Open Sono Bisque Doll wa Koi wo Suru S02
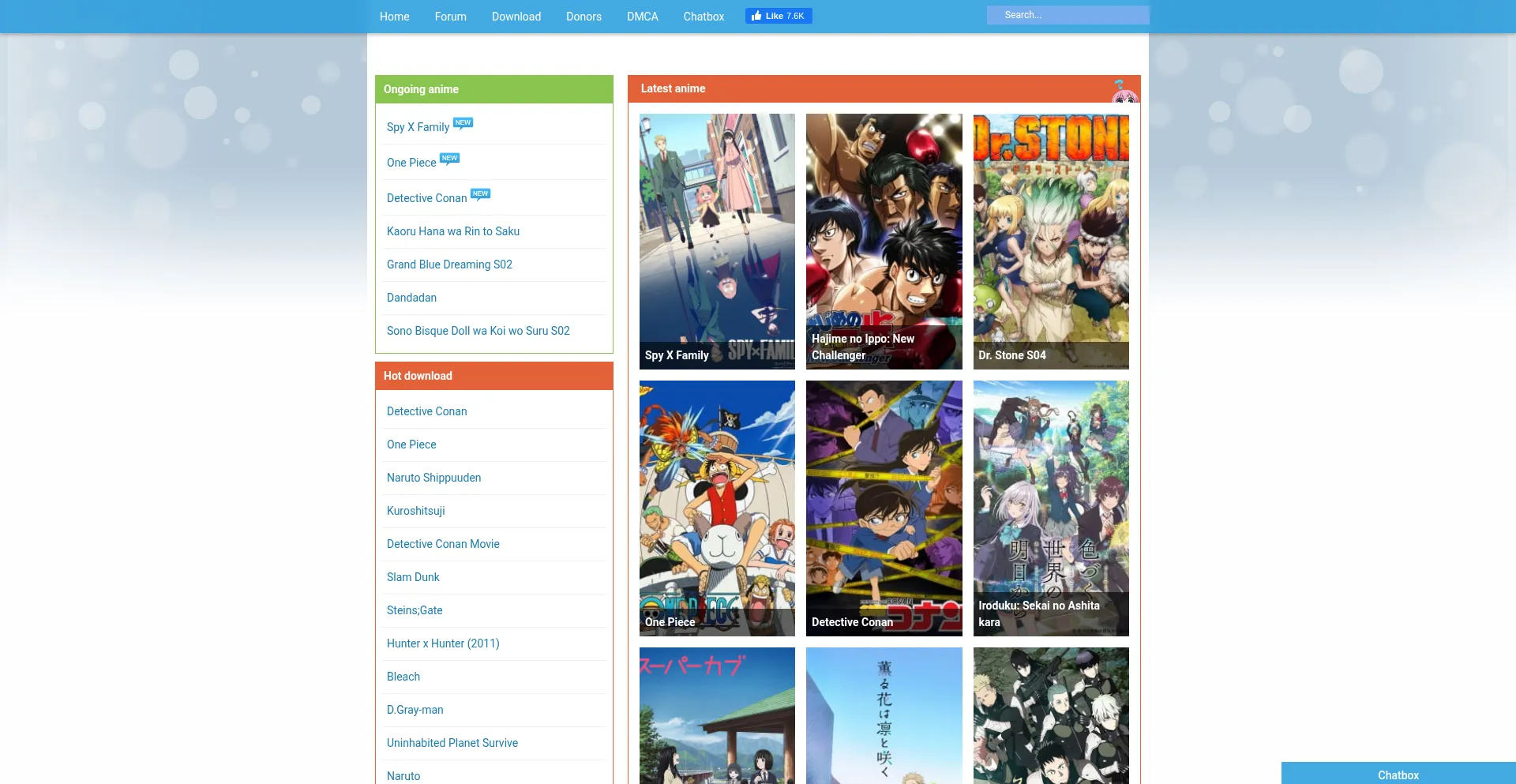Screen dimensions: 1516x784 coord(478,331)
